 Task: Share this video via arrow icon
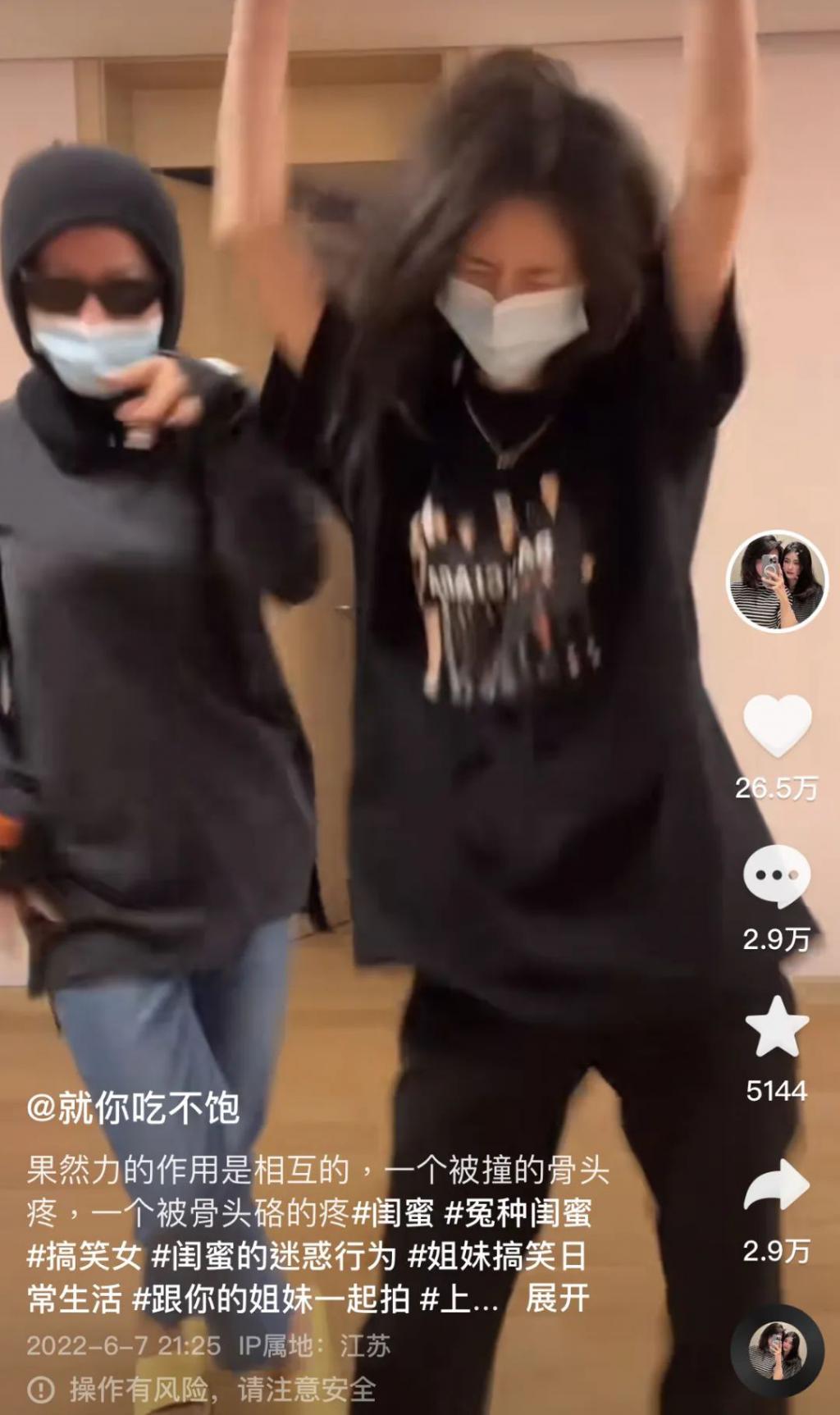coord(777,1186)
